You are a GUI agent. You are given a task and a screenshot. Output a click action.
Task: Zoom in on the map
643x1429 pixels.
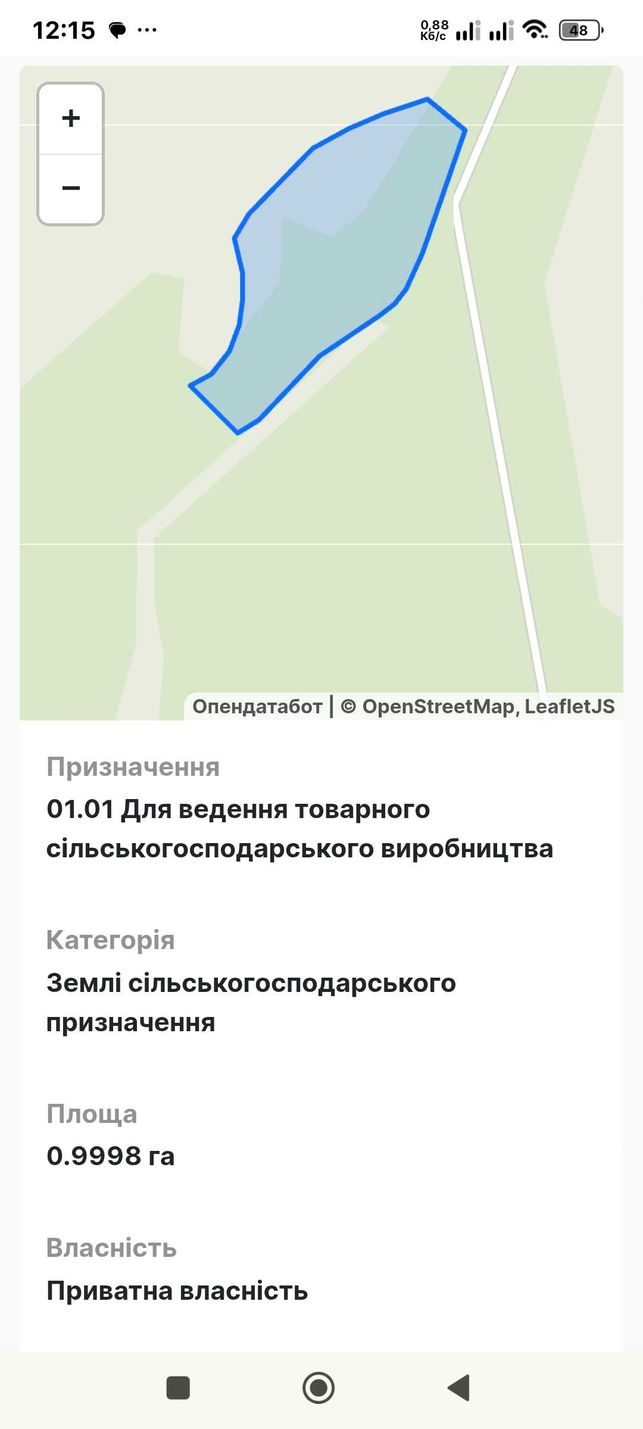[x=70, y=119]
